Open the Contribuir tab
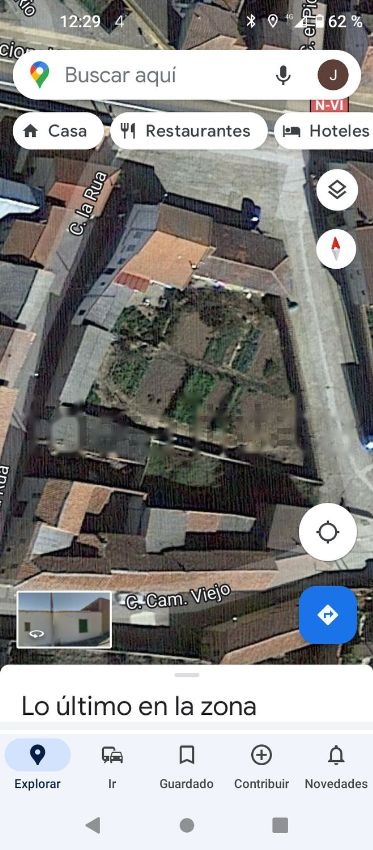 click(261, 767)
